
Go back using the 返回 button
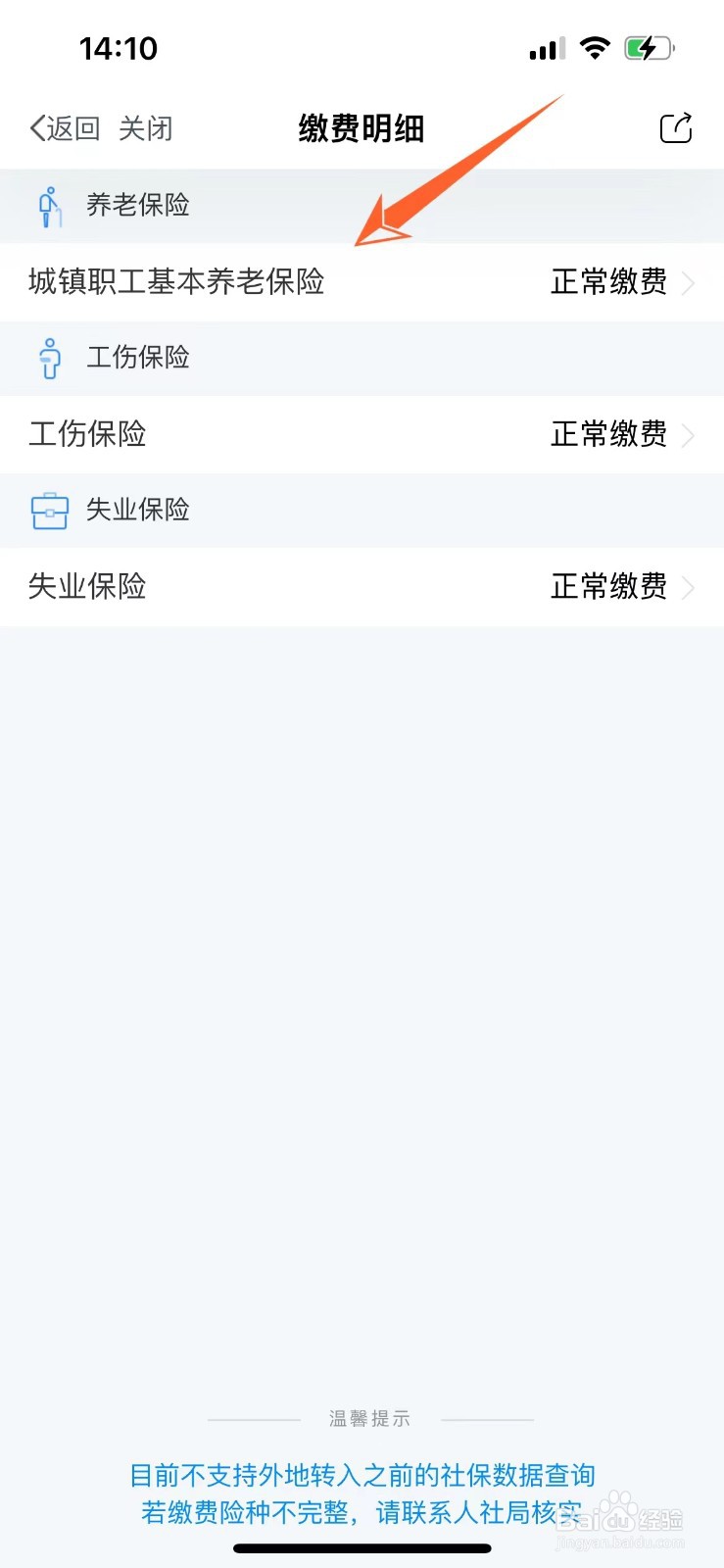65,128
